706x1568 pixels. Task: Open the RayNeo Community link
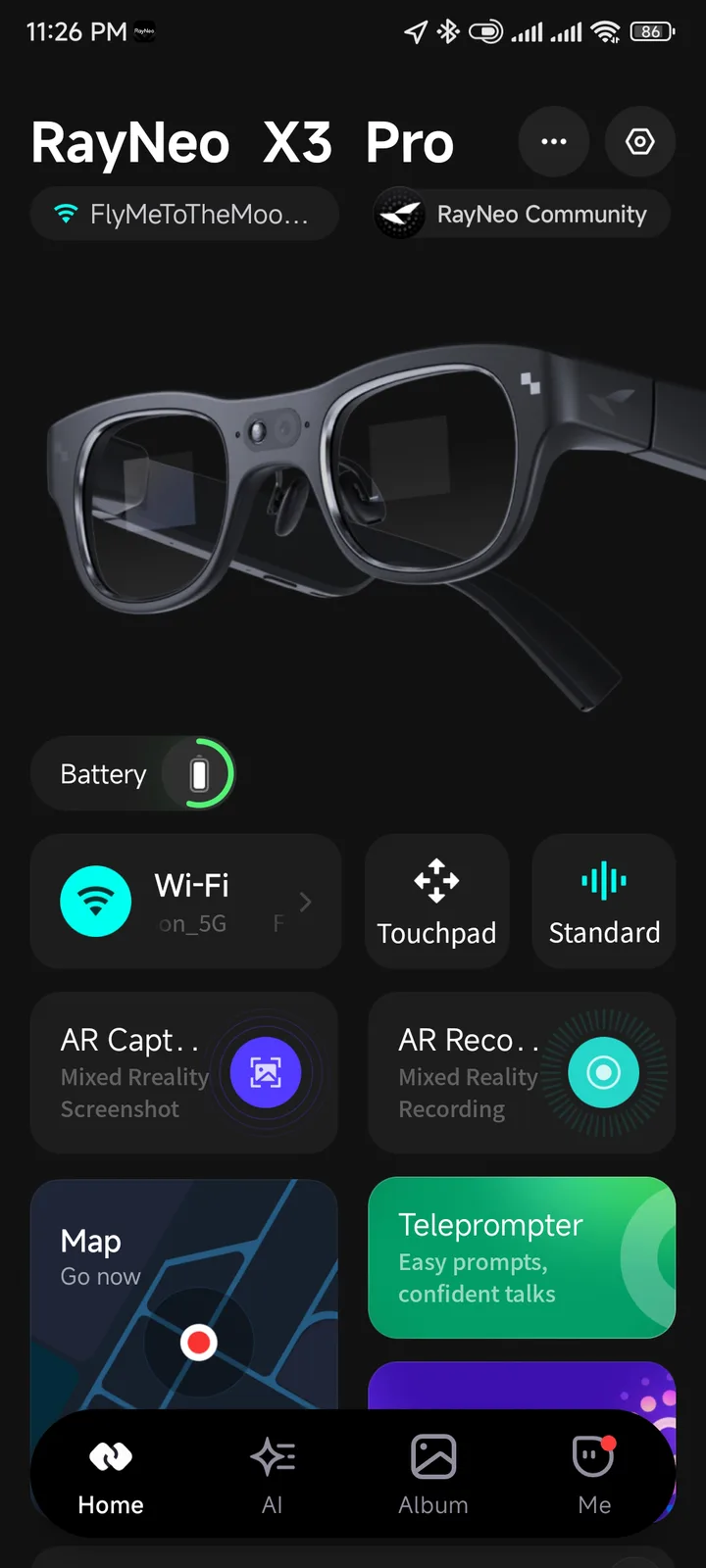tap(522, 214)
